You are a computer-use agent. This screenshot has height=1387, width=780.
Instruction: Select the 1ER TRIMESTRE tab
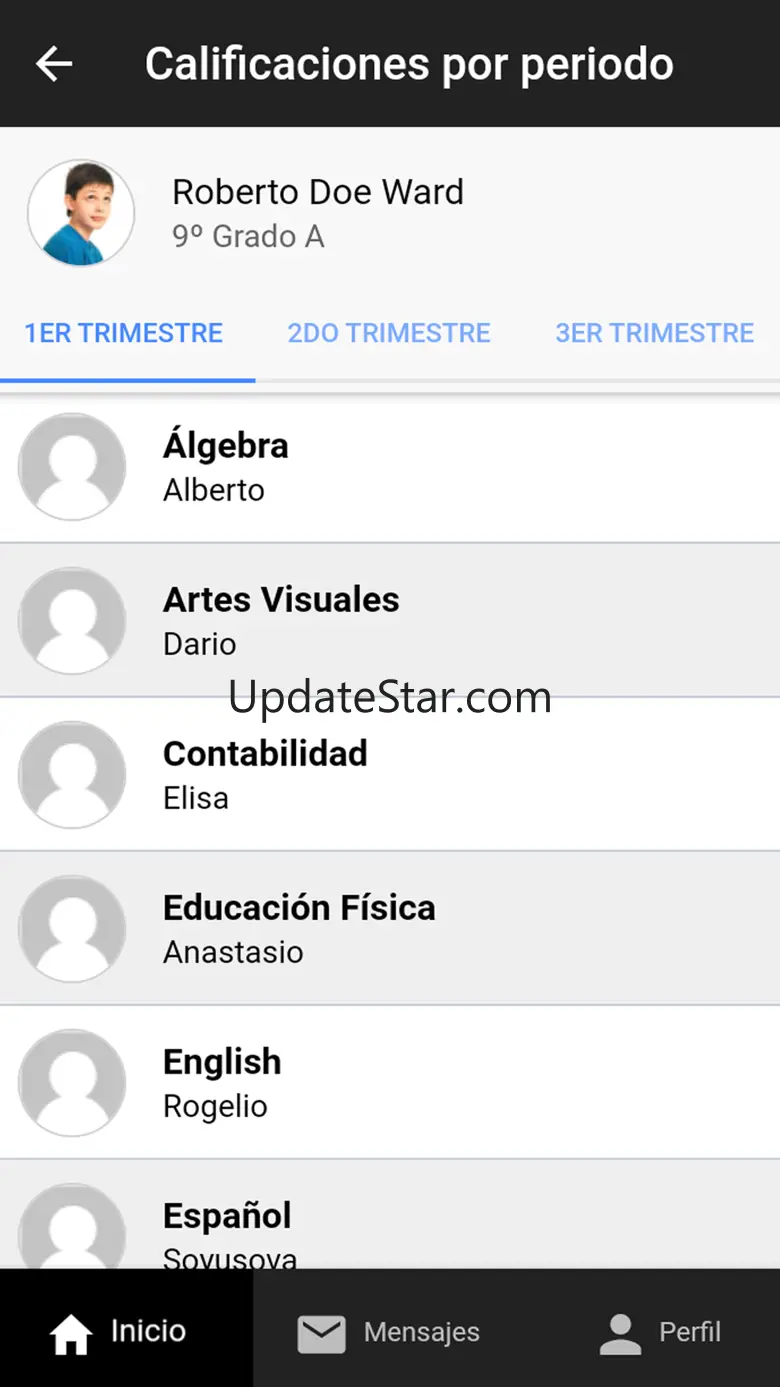pyautogui.click(x=124, y=333)
